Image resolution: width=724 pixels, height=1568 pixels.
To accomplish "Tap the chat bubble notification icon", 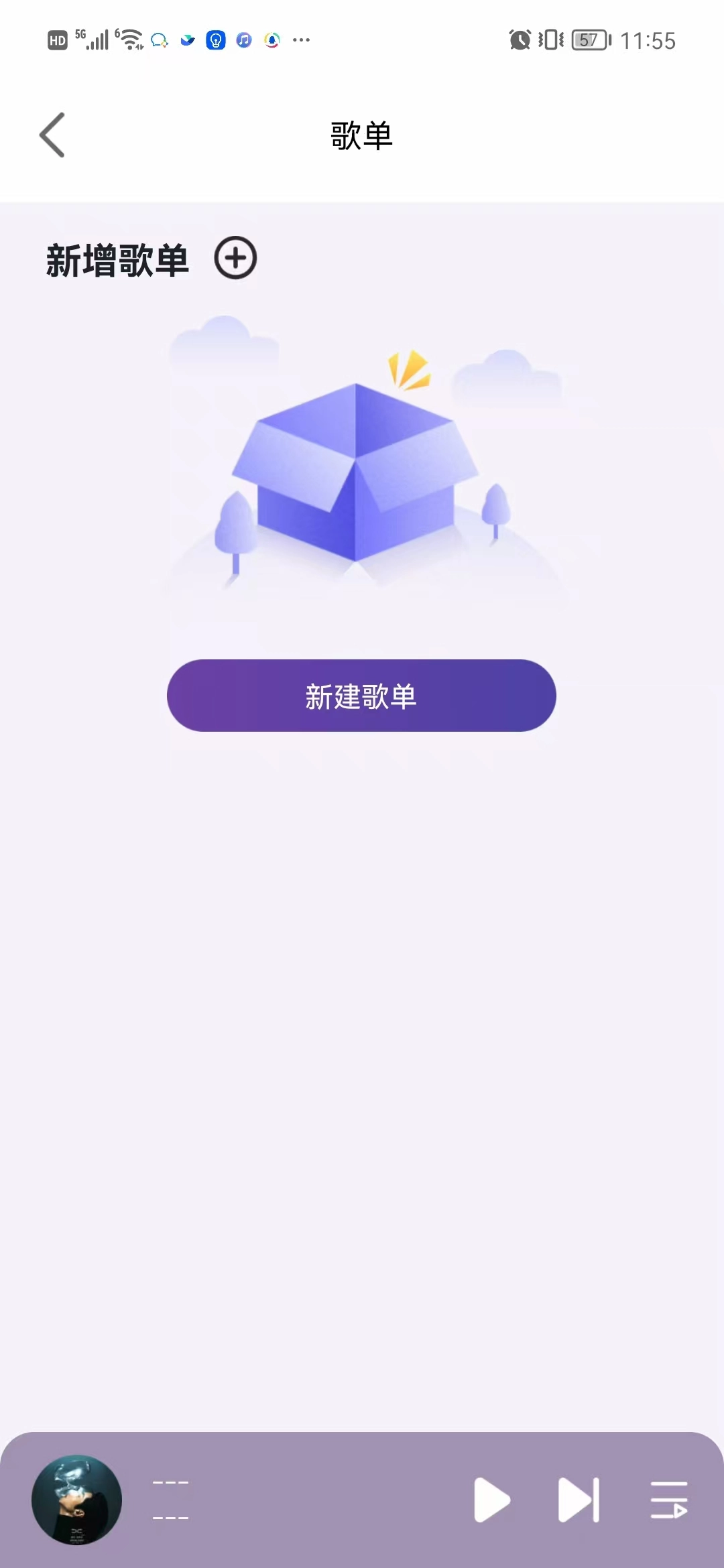I will tap(158, 40).
